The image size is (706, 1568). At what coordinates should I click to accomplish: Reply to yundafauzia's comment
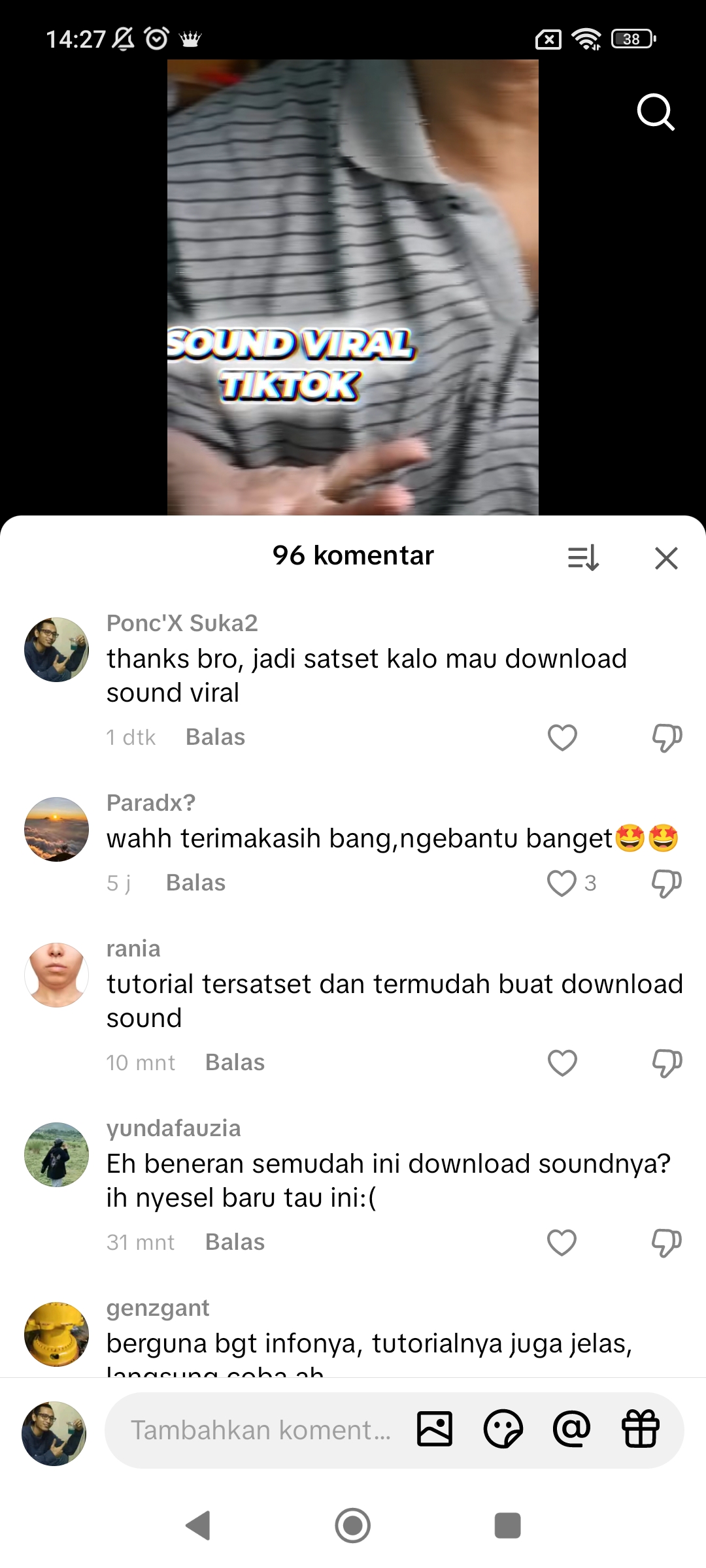pos(235,1243)
